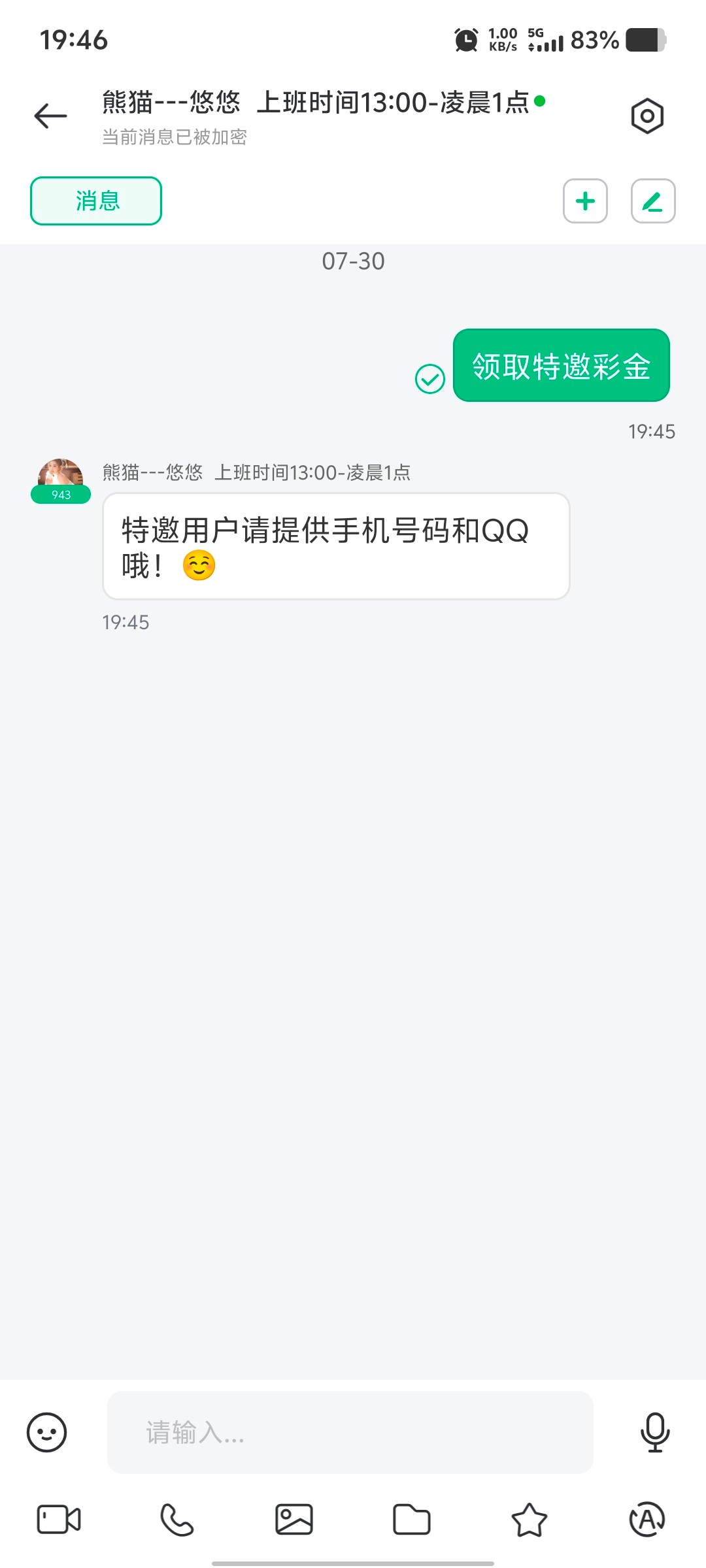Focus the 请输入 message field
The width and height of the screenshot is (706, 1568).
[x=350, y=1432]
